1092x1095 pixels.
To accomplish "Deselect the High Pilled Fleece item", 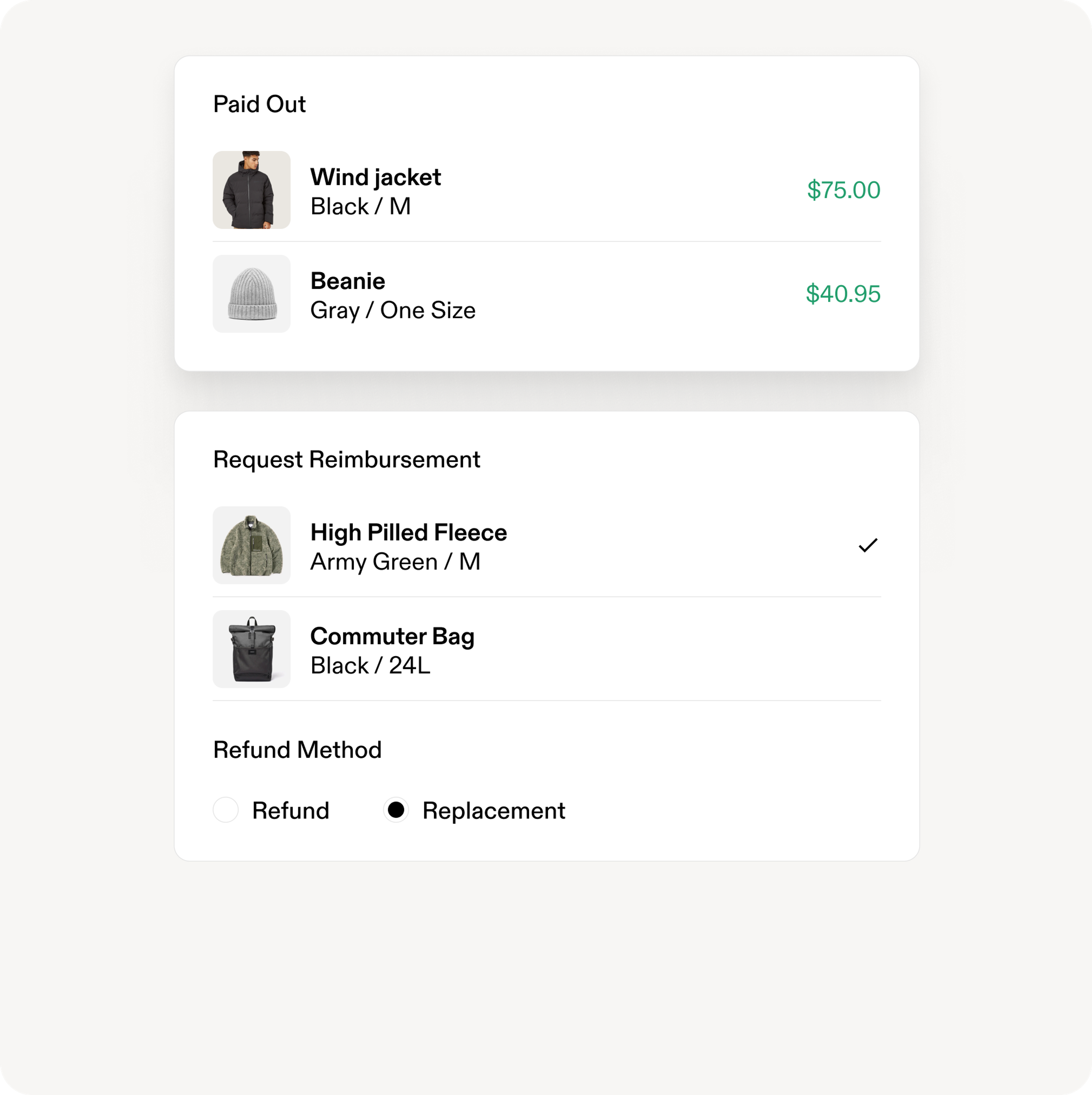I will click(547, 545).
